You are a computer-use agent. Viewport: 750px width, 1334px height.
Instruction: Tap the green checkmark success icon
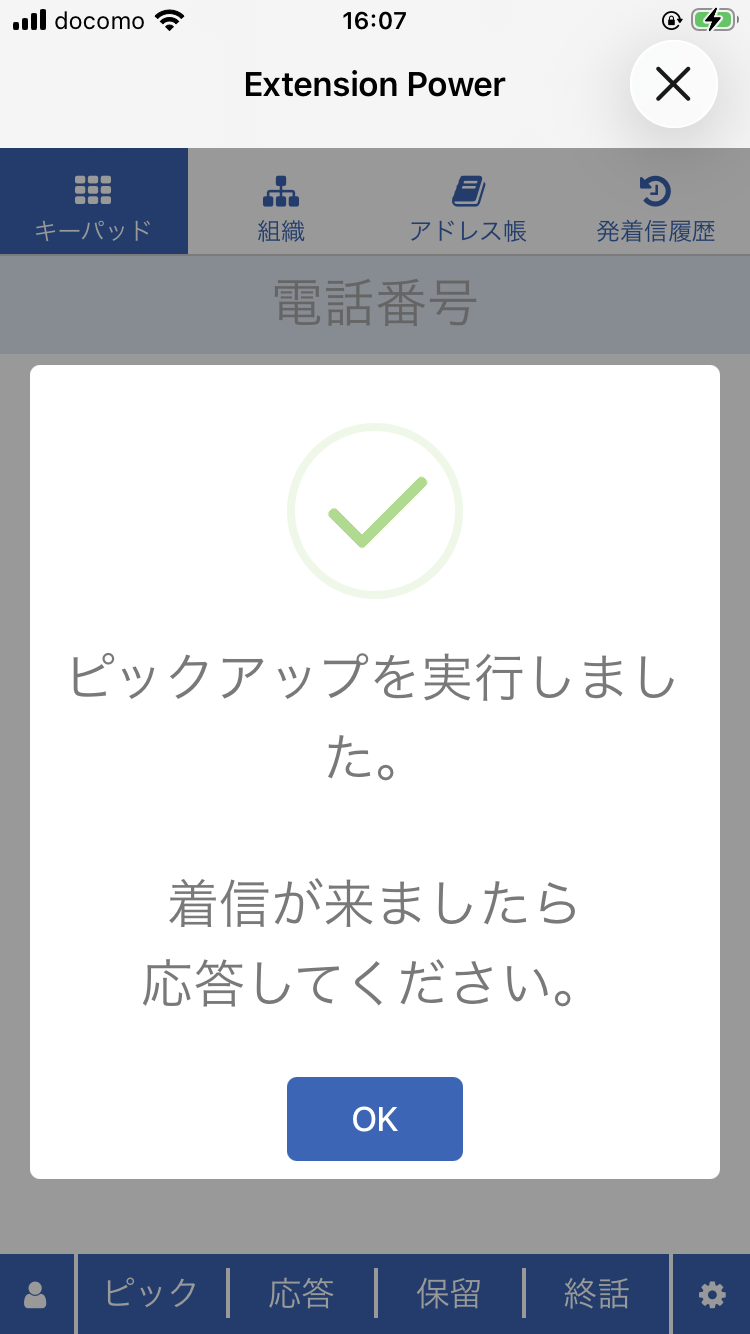[374, 510]
